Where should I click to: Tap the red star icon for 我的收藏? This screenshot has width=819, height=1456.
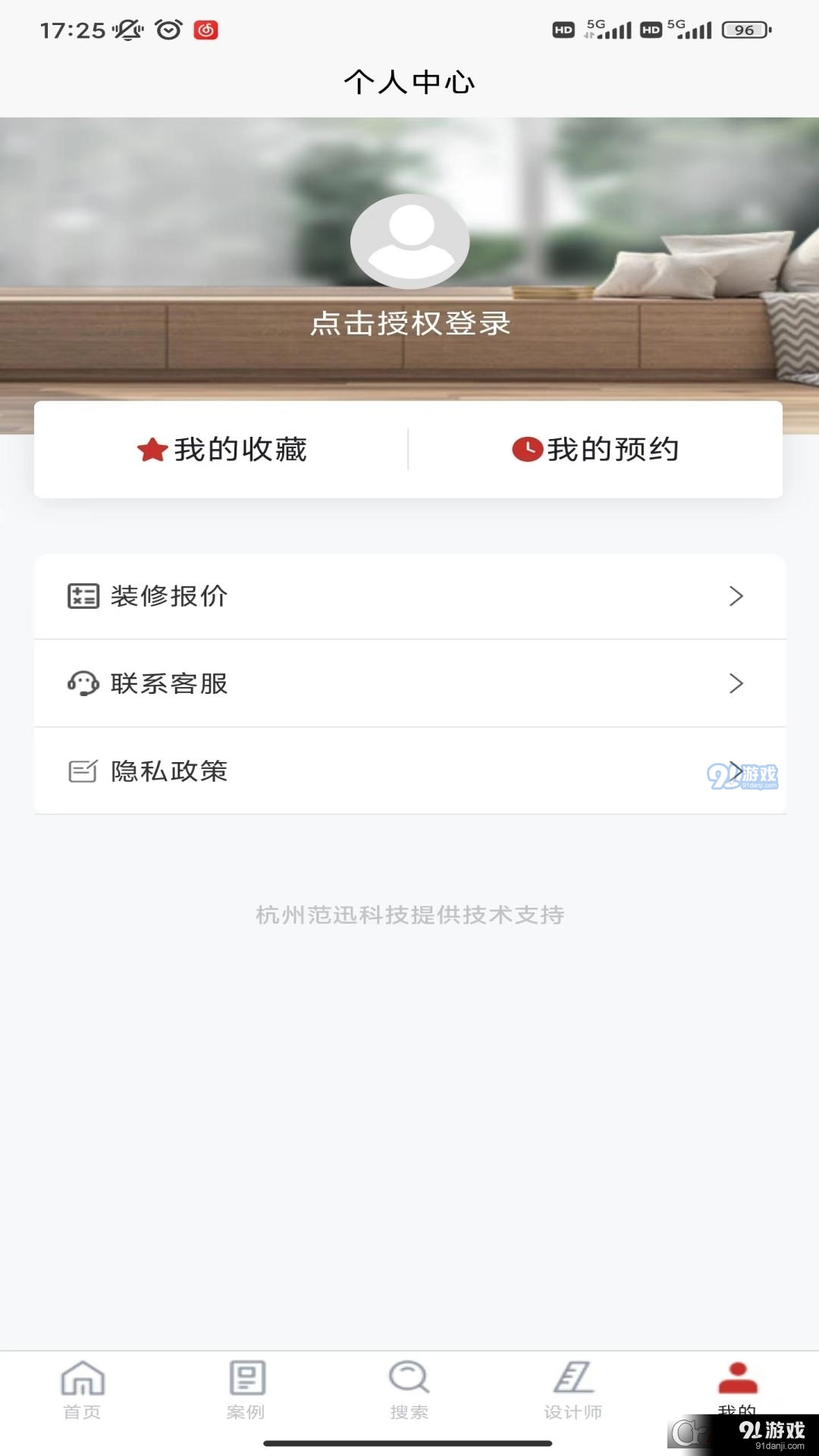point(151,449)
